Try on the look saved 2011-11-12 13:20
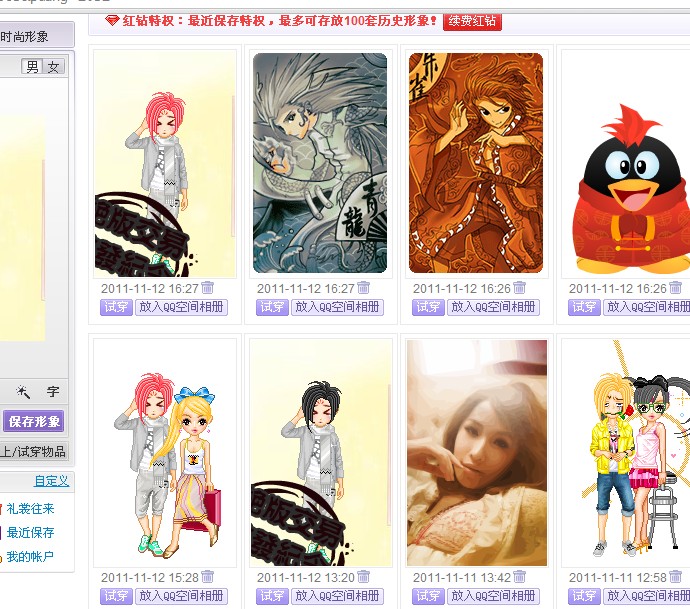690x609 pixels. pyautogui.click(x=272, y=596)
